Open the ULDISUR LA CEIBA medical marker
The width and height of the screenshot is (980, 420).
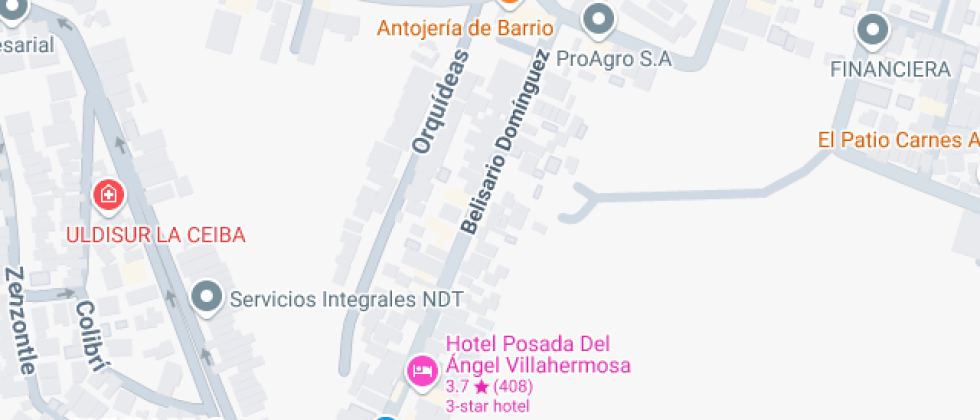pos(108,195)
